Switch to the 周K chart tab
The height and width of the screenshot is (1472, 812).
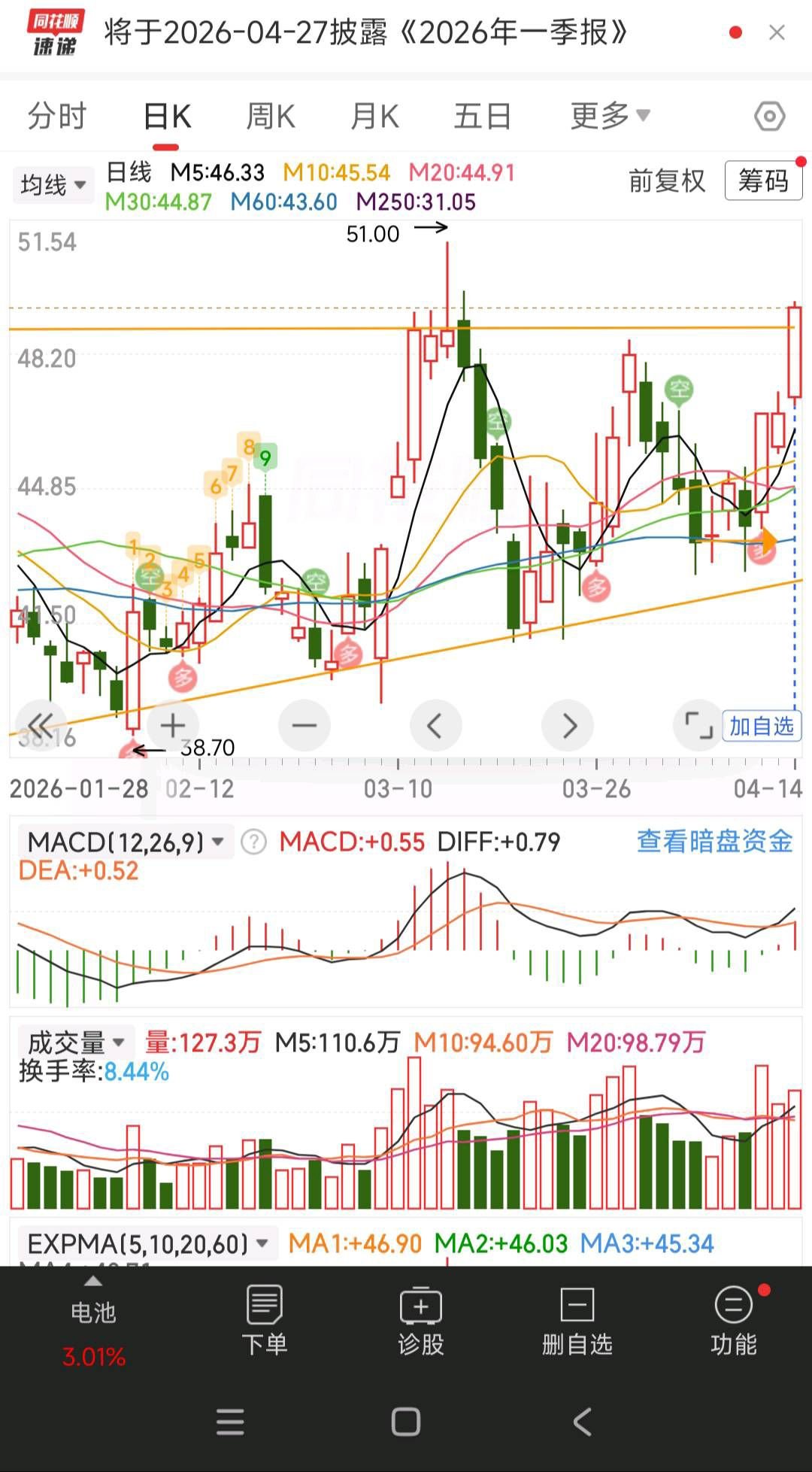(271, 117)
